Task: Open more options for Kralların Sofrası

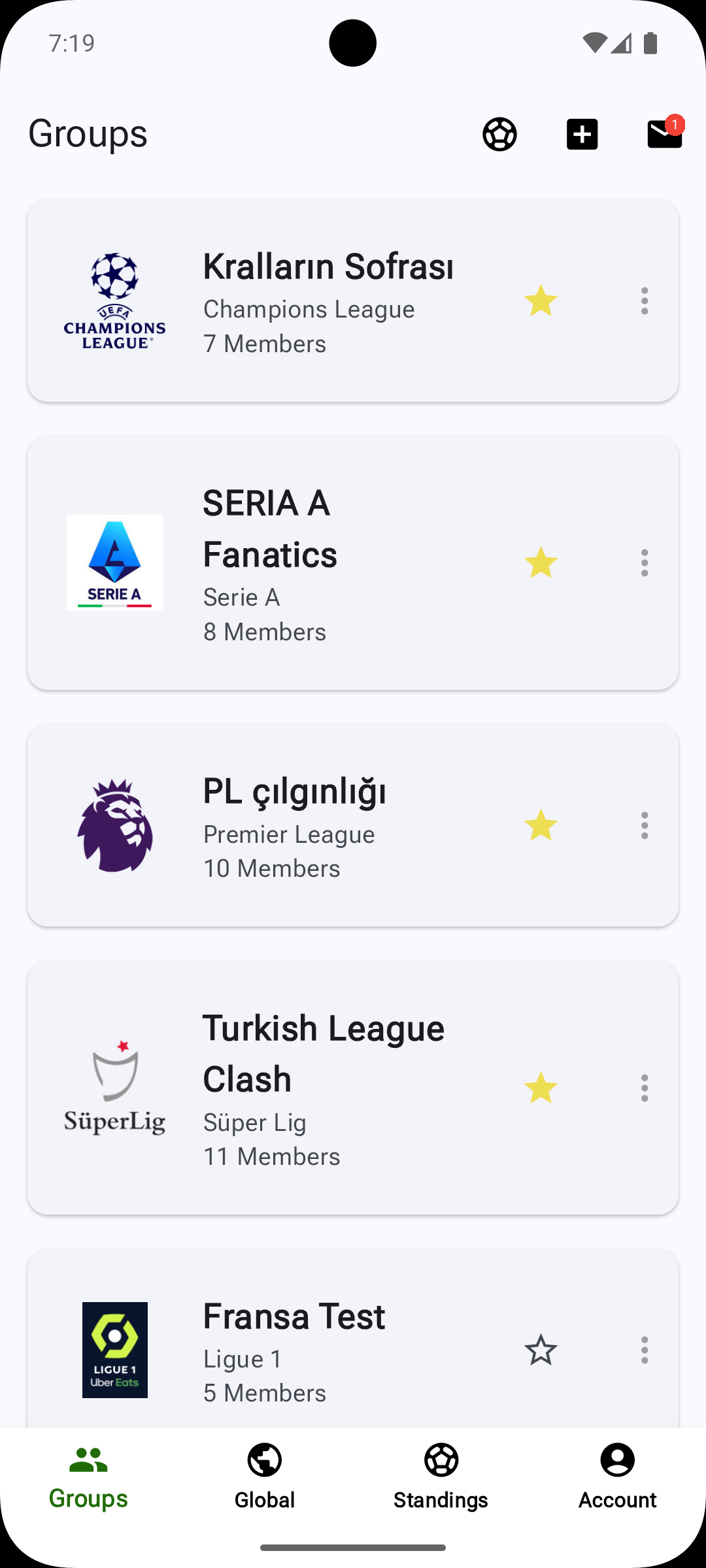Action: (645, 301)
